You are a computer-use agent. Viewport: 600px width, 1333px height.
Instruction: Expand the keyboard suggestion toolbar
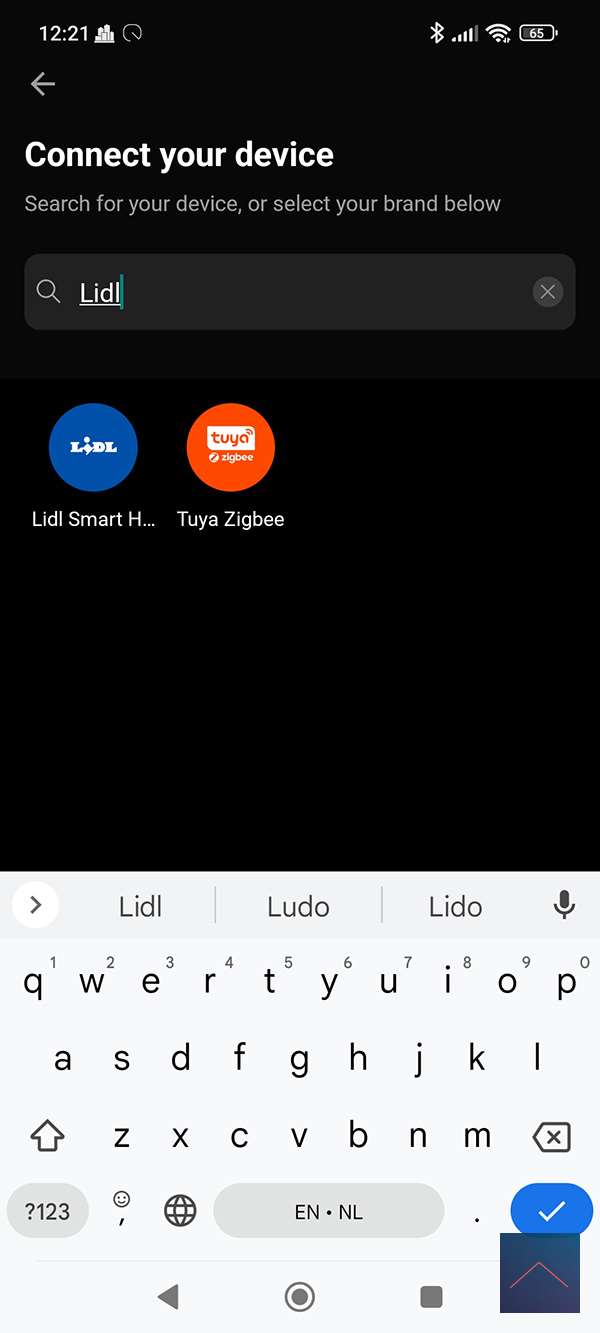coord(36,906)
